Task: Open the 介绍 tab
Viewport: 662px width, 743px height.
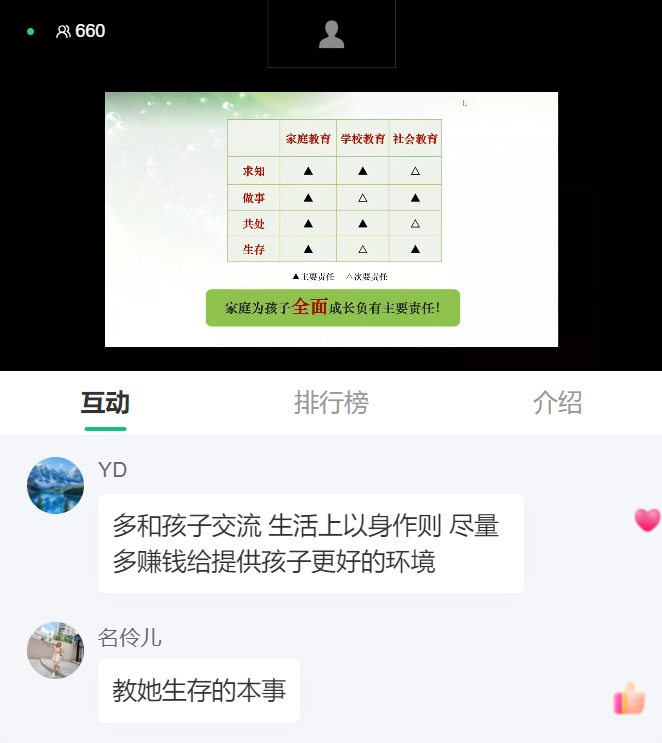Action: point(557,403)
